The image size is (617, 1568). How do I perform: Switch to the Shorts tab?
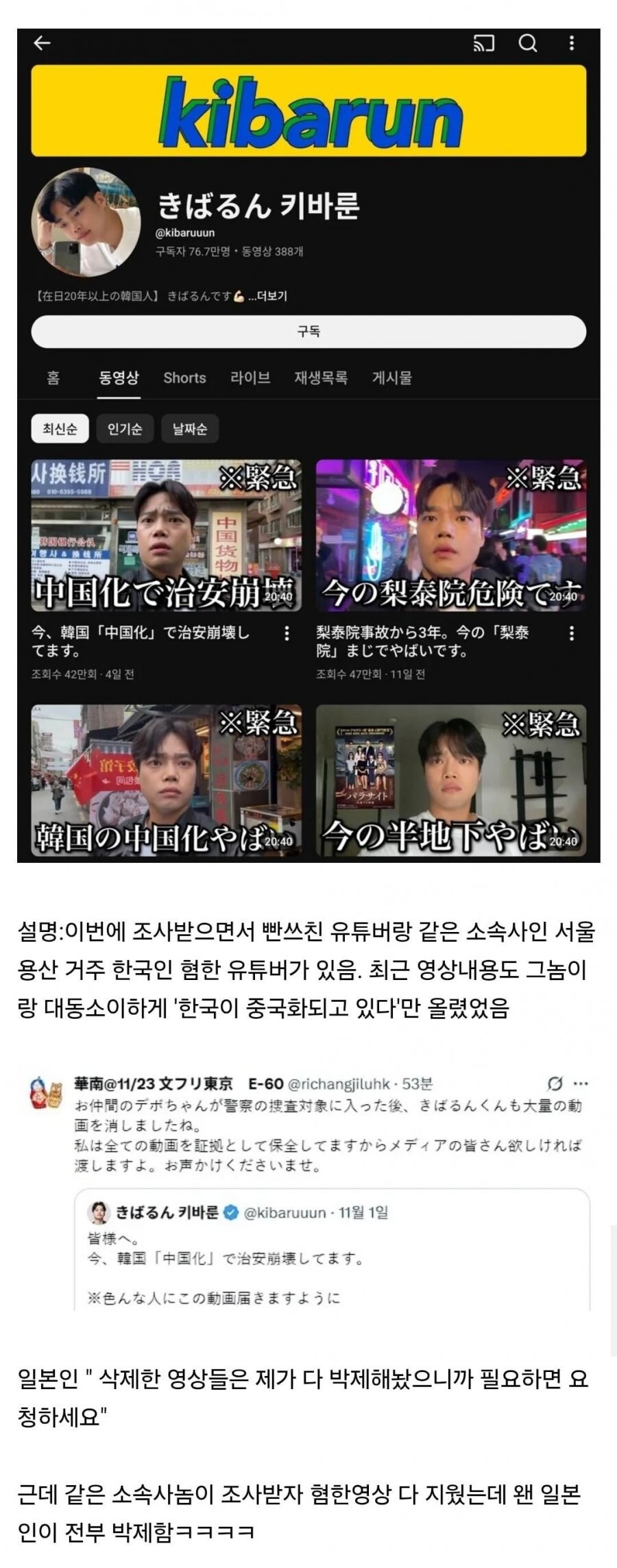pyautogui.click(x=185, y=378)
